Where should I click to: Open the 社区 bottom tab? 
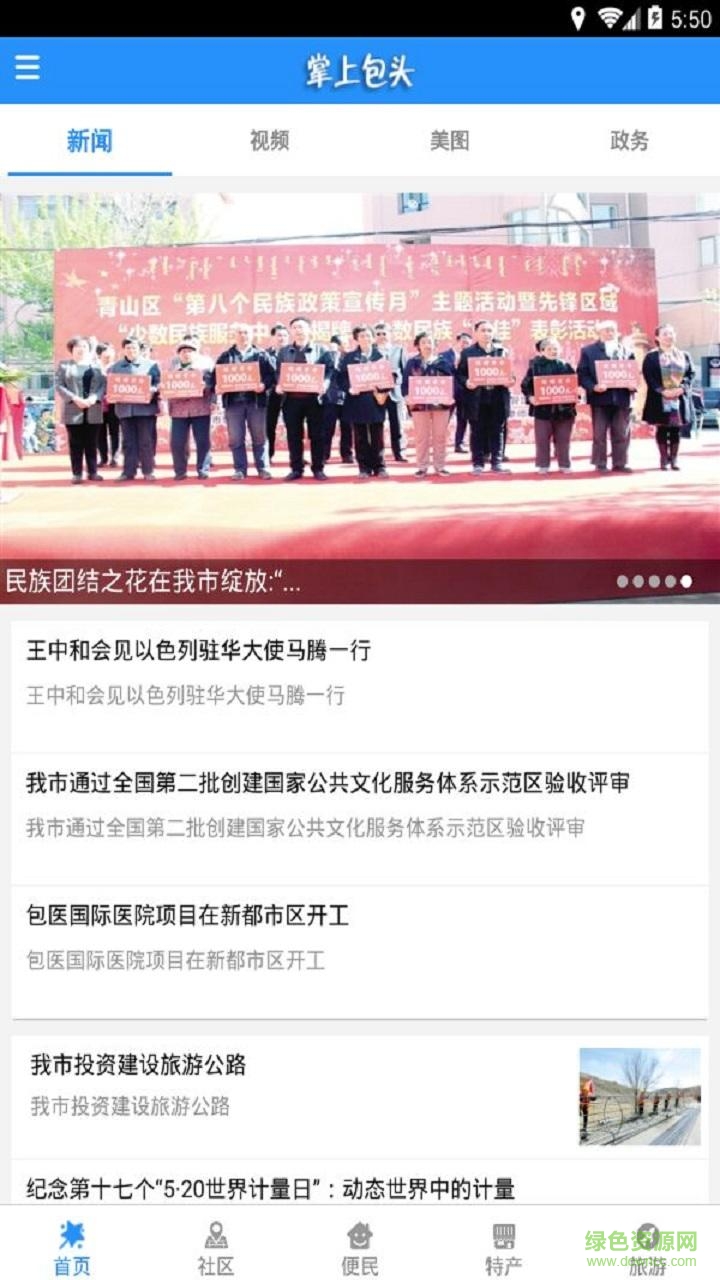coord(216,1248)
